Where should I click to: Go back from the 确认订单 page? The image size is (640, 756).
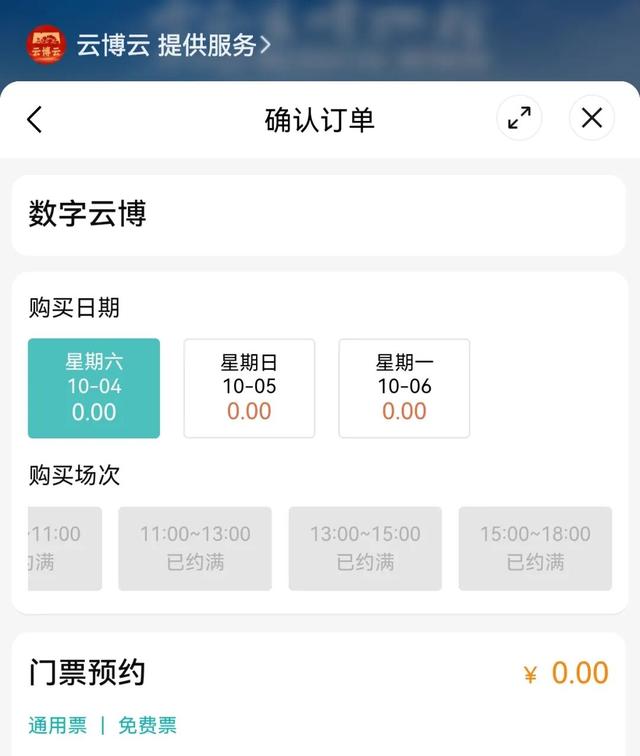pyautogui.click(x=35, y=120)
